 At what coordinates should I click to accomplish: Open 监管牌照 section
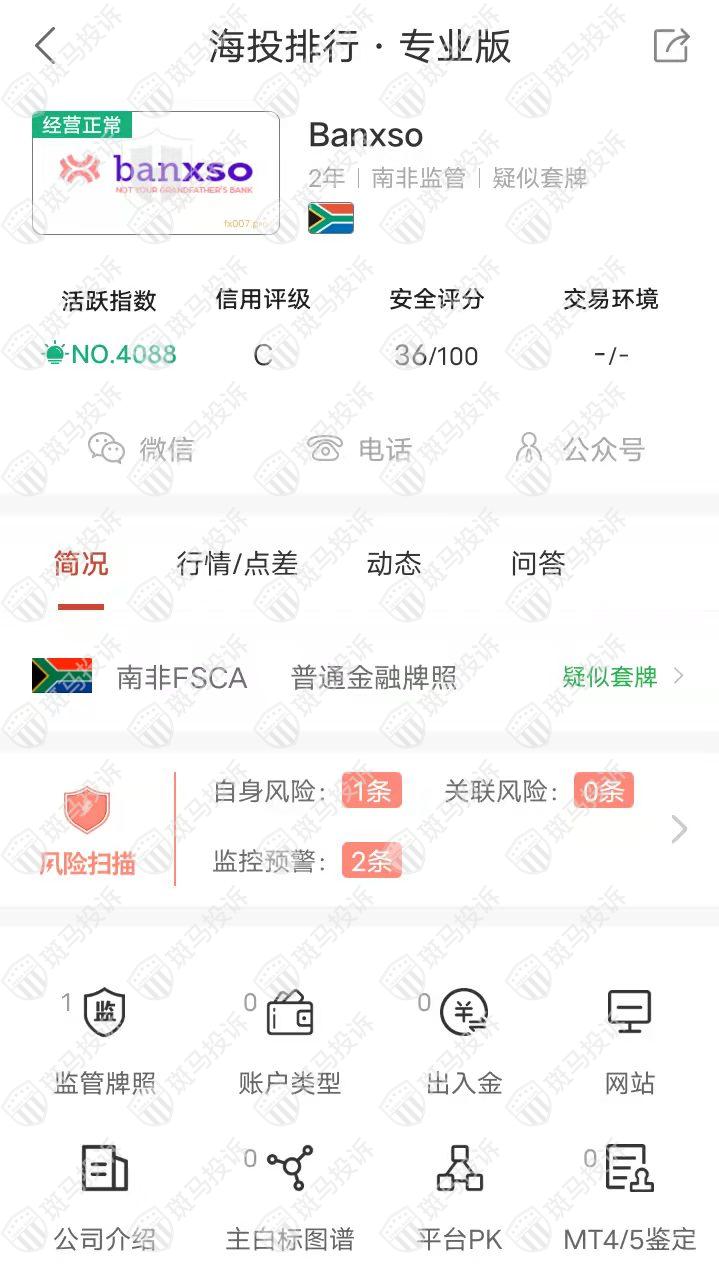point(105,1040)
